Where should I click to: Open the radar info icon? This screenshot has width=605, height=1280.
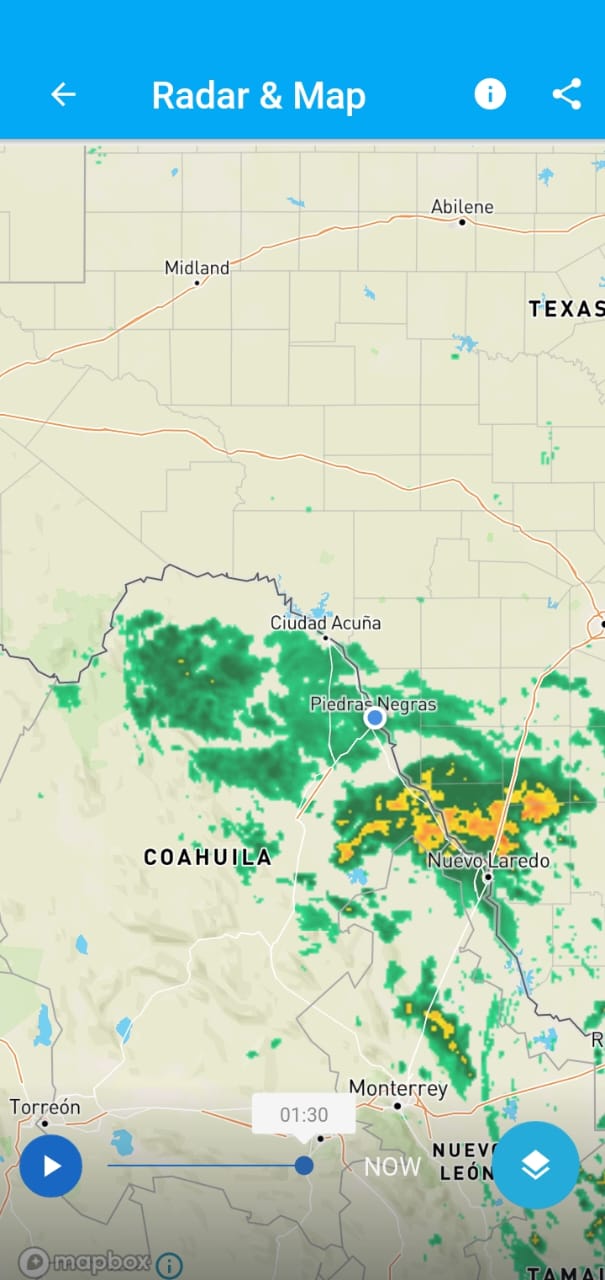coord(489,95)
